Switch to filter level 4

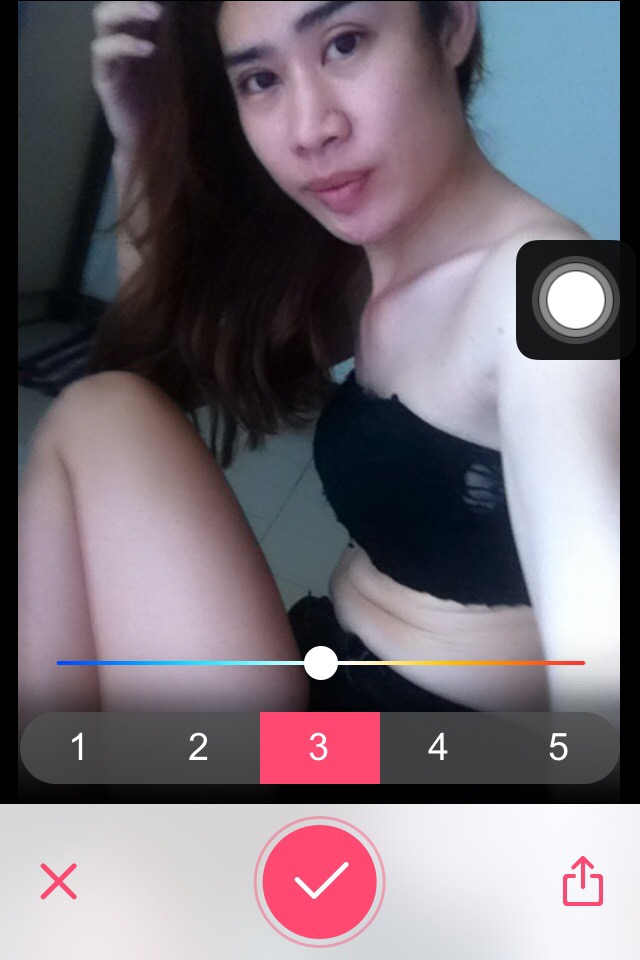438,747
